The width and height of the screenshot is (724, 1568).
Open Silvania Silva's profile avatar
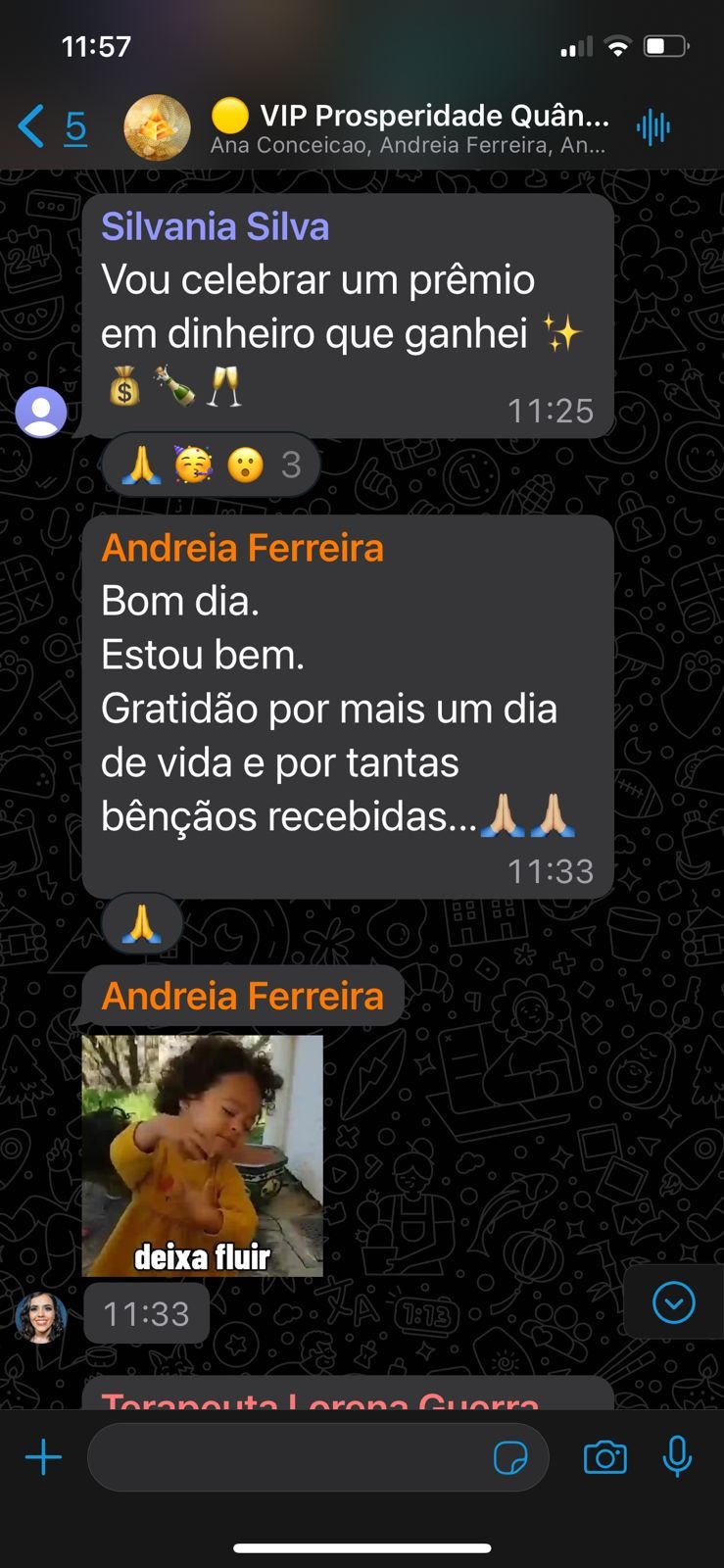(41, 412)
